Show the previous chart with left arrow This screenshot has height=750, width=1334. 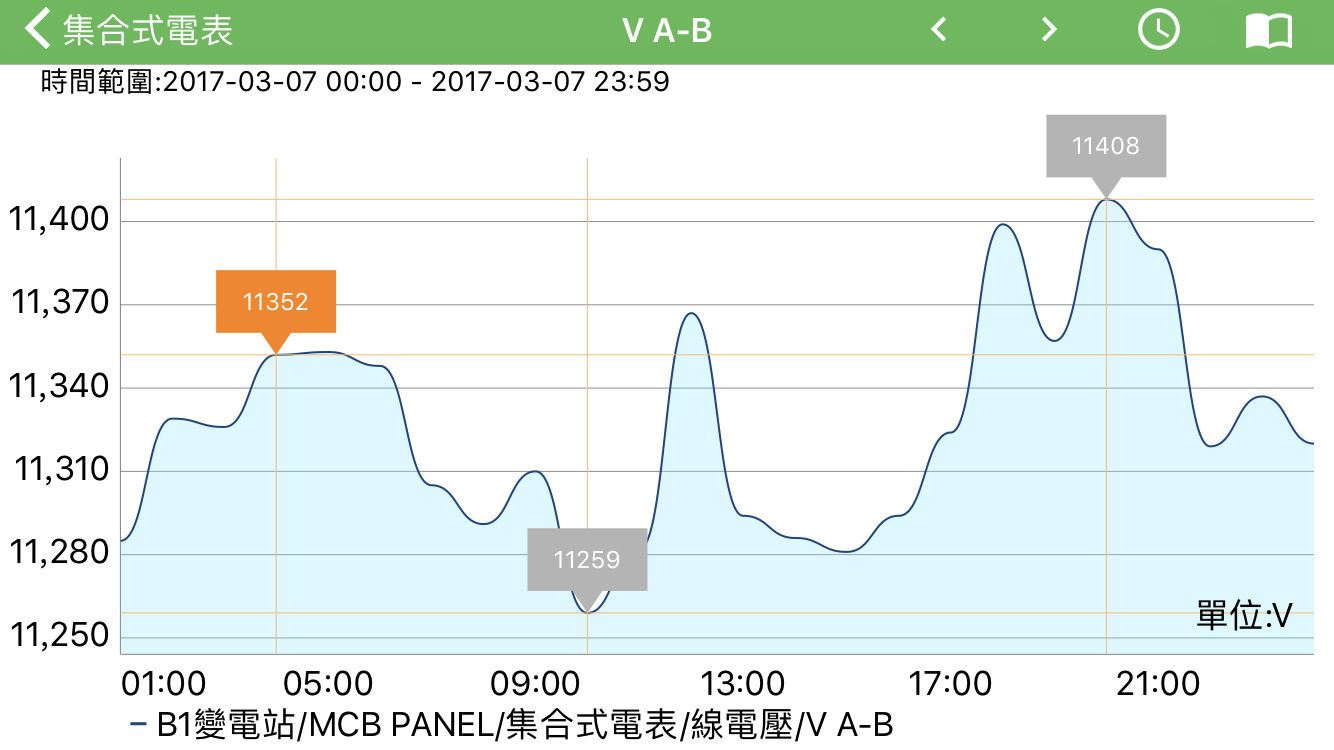[x=938, y=30]
